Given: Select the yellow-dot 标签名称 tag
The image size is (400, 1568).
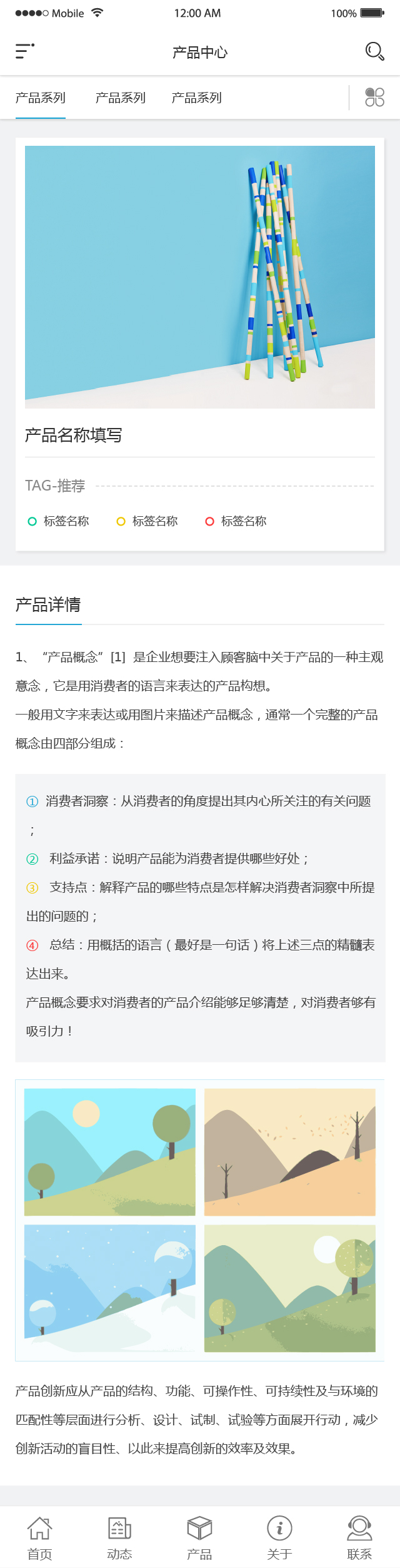Looking at the screenshot, I should coord(147,521).
